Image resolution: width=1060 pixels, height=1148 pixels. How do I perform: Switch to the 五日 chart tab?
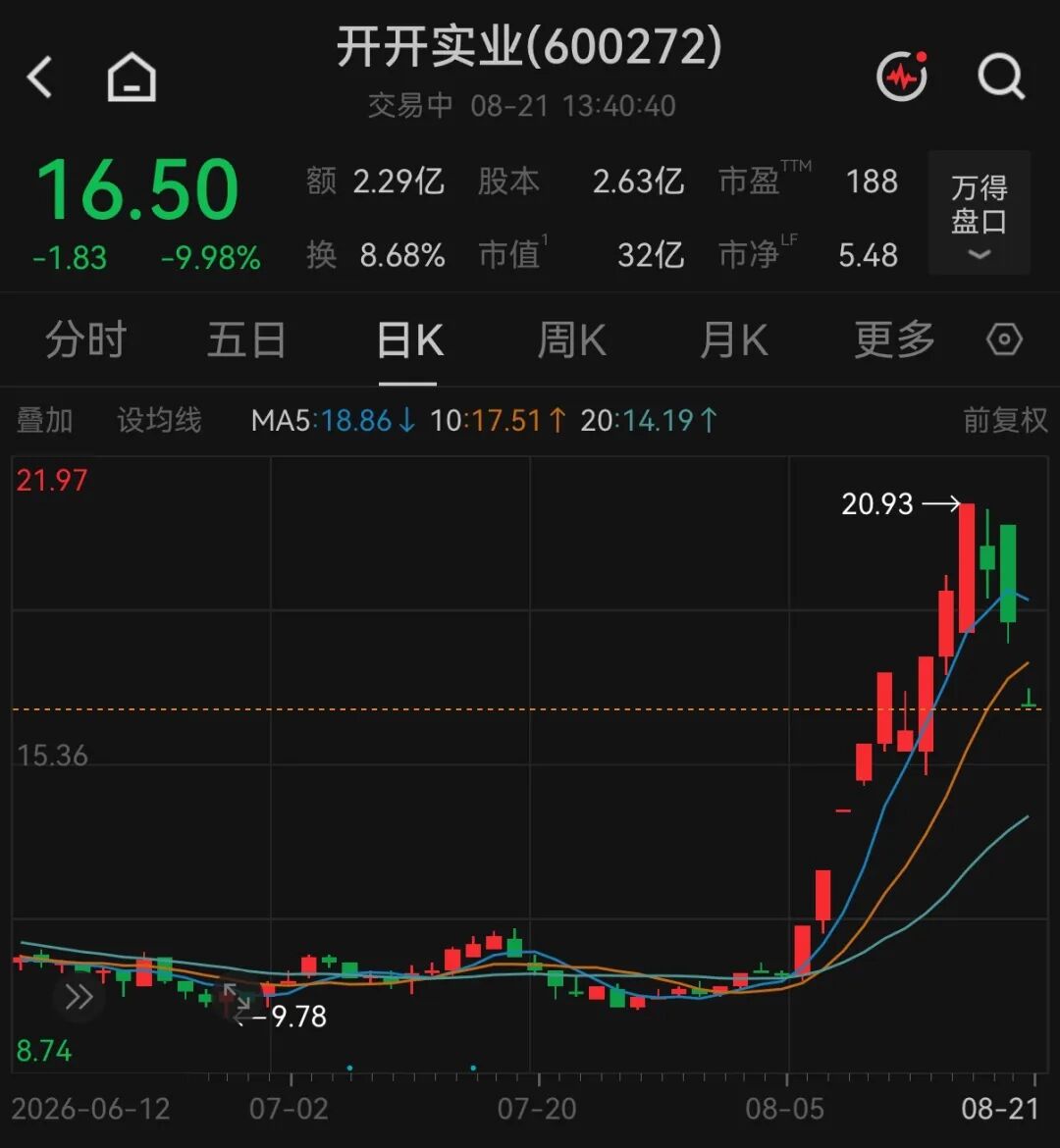click(x=247, y=339)
